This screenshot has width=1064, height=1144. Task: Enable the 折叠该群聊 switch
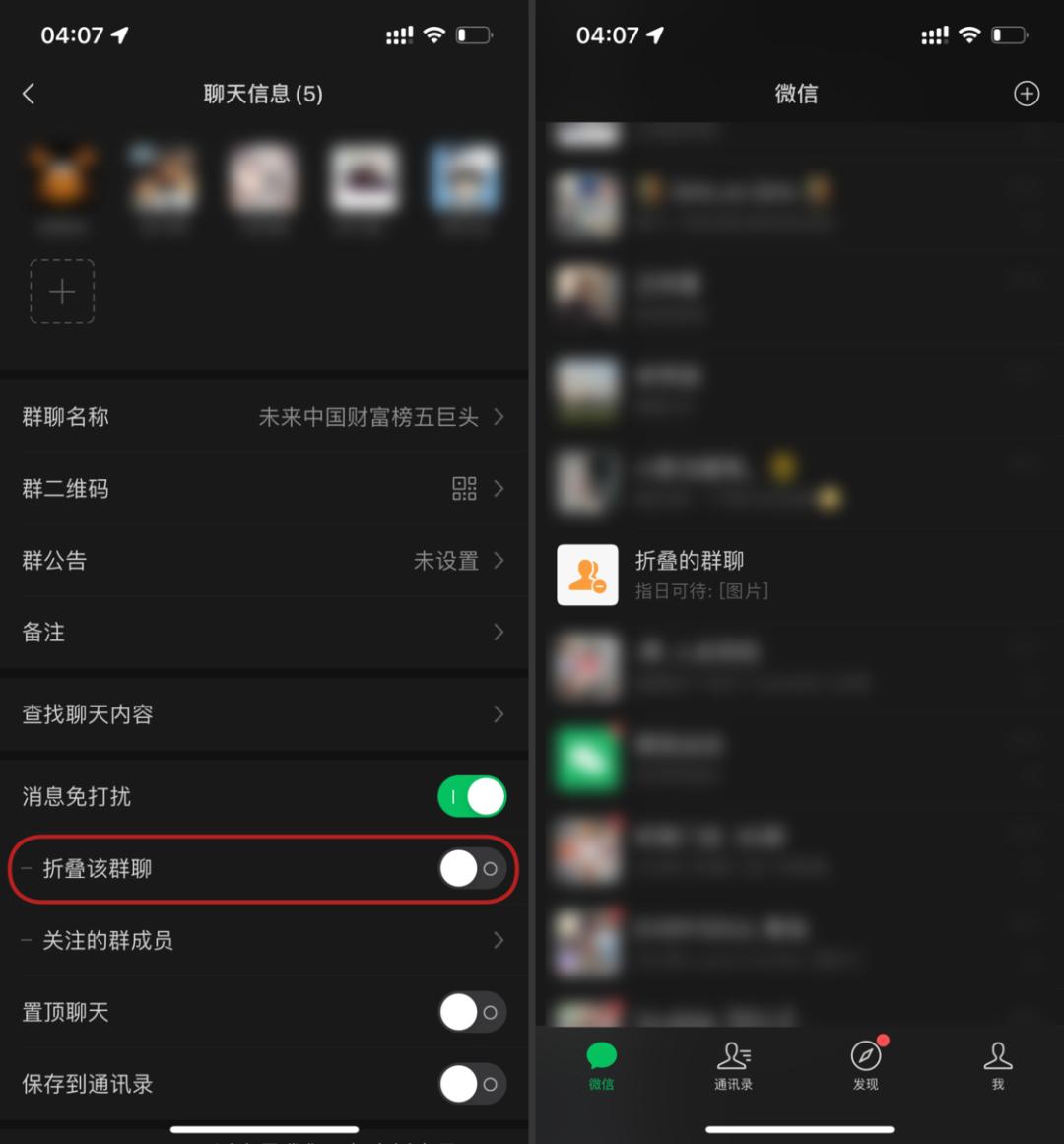472,868
